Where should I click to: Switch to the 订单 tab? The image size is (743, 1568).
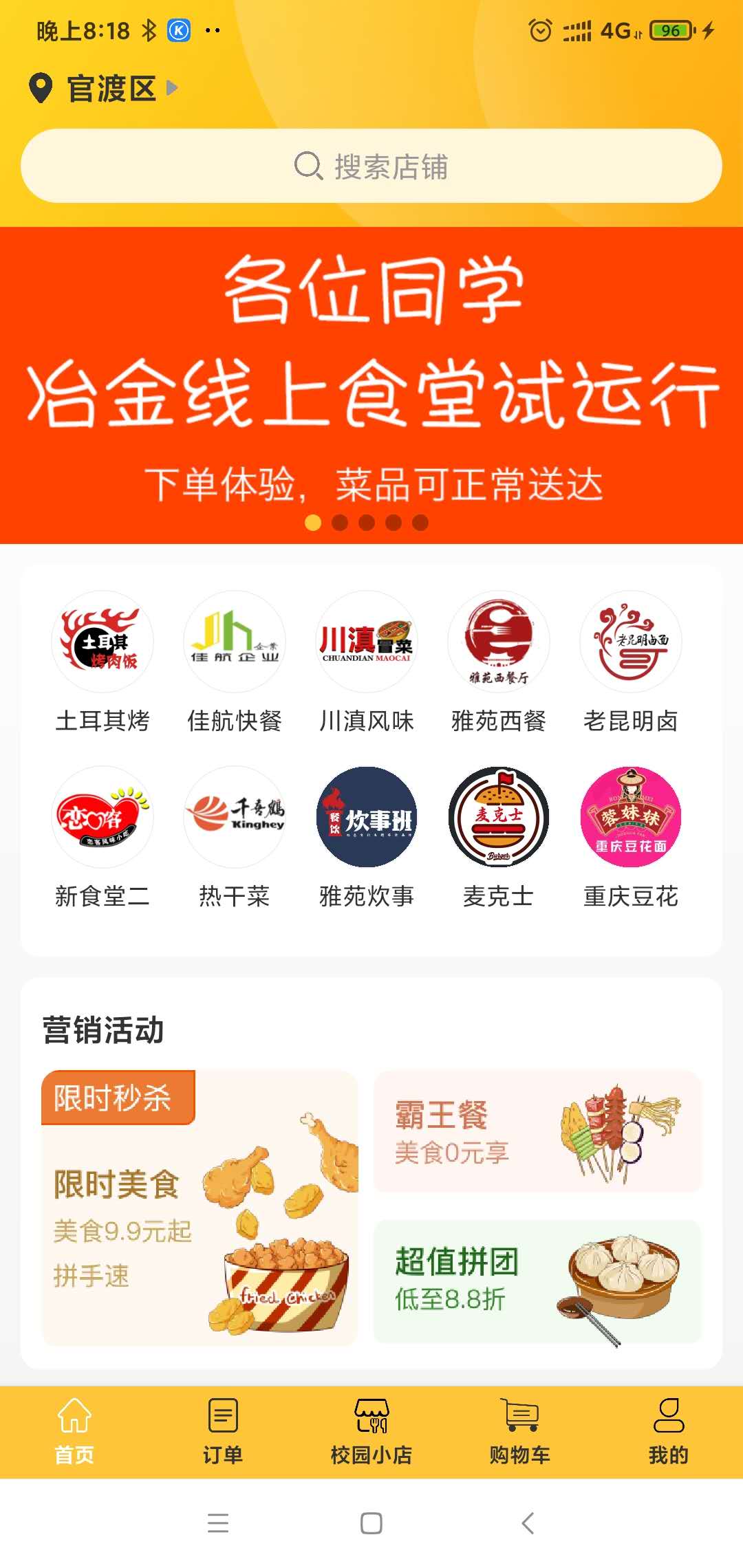click(223, 1432)
